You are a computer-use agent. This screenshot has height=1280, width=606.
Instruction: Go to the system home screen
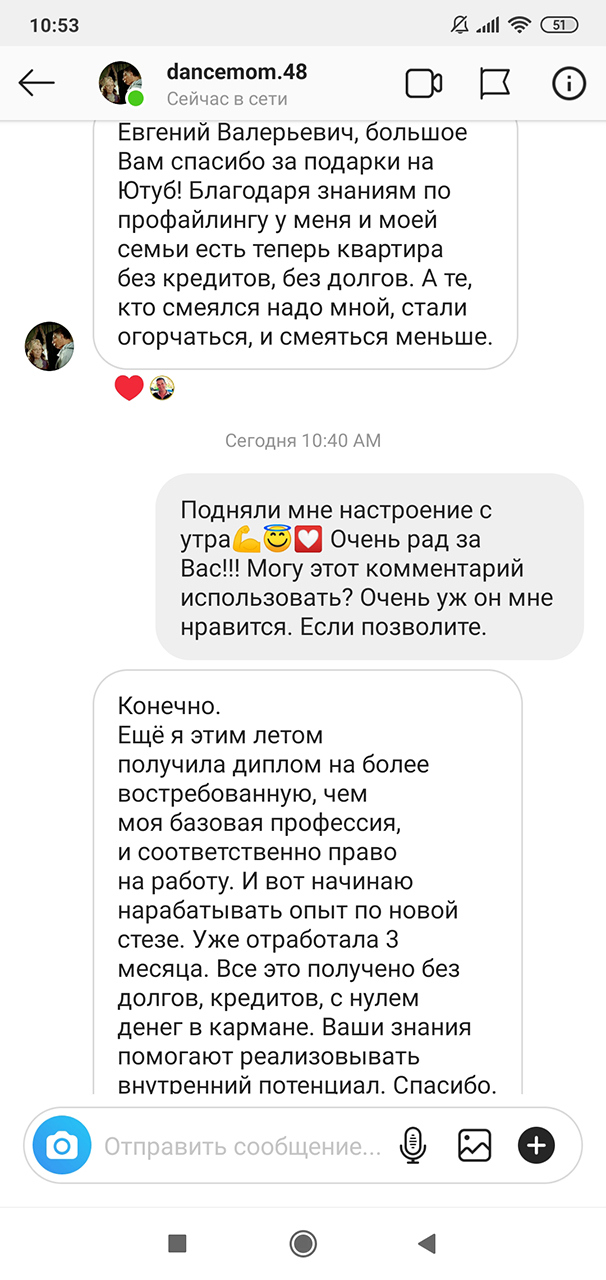point(303,1243)
